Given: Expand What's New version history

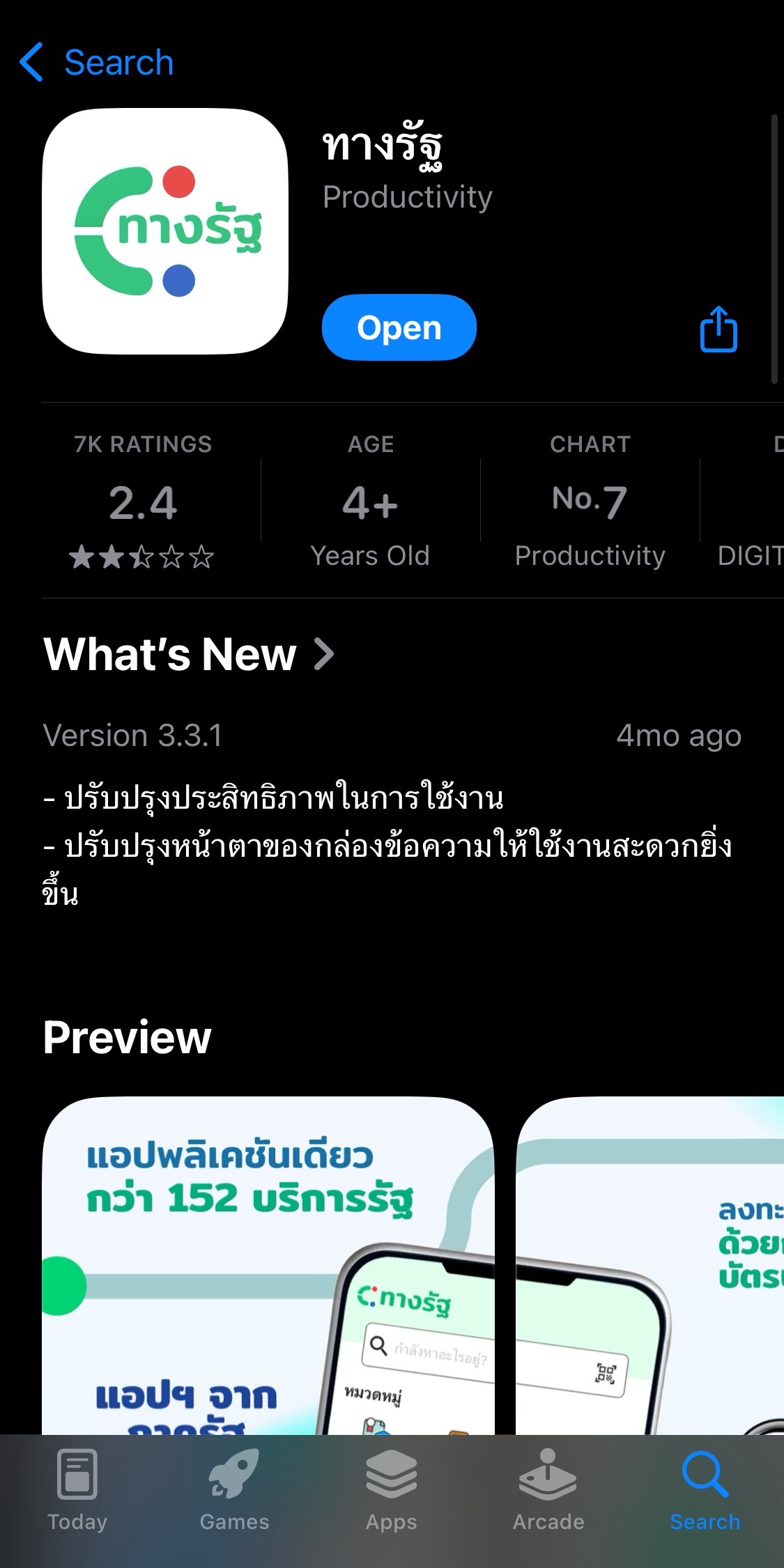Looking at the screenshot, I should tap(189, 655).
